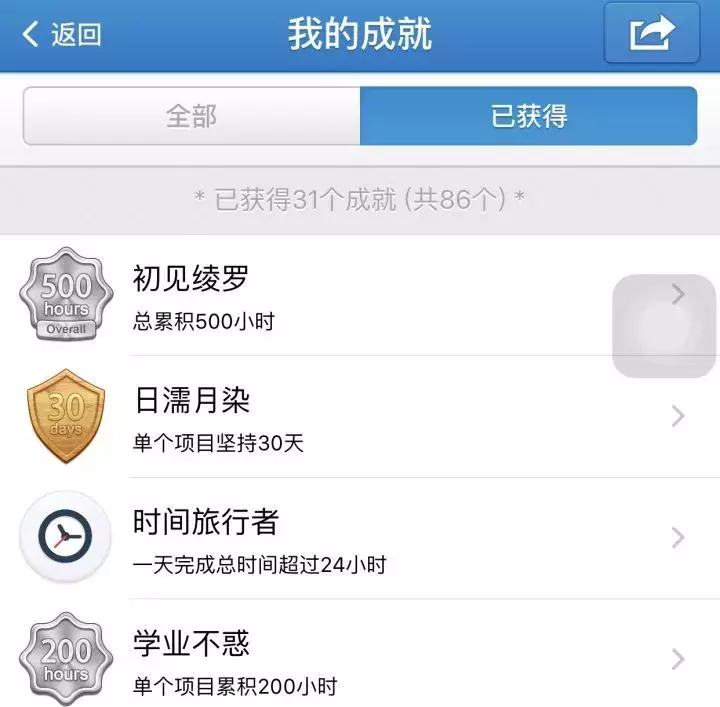Select the 已获得 tab
The height and width of the screenshot is (707, 720).
(528, 116)
